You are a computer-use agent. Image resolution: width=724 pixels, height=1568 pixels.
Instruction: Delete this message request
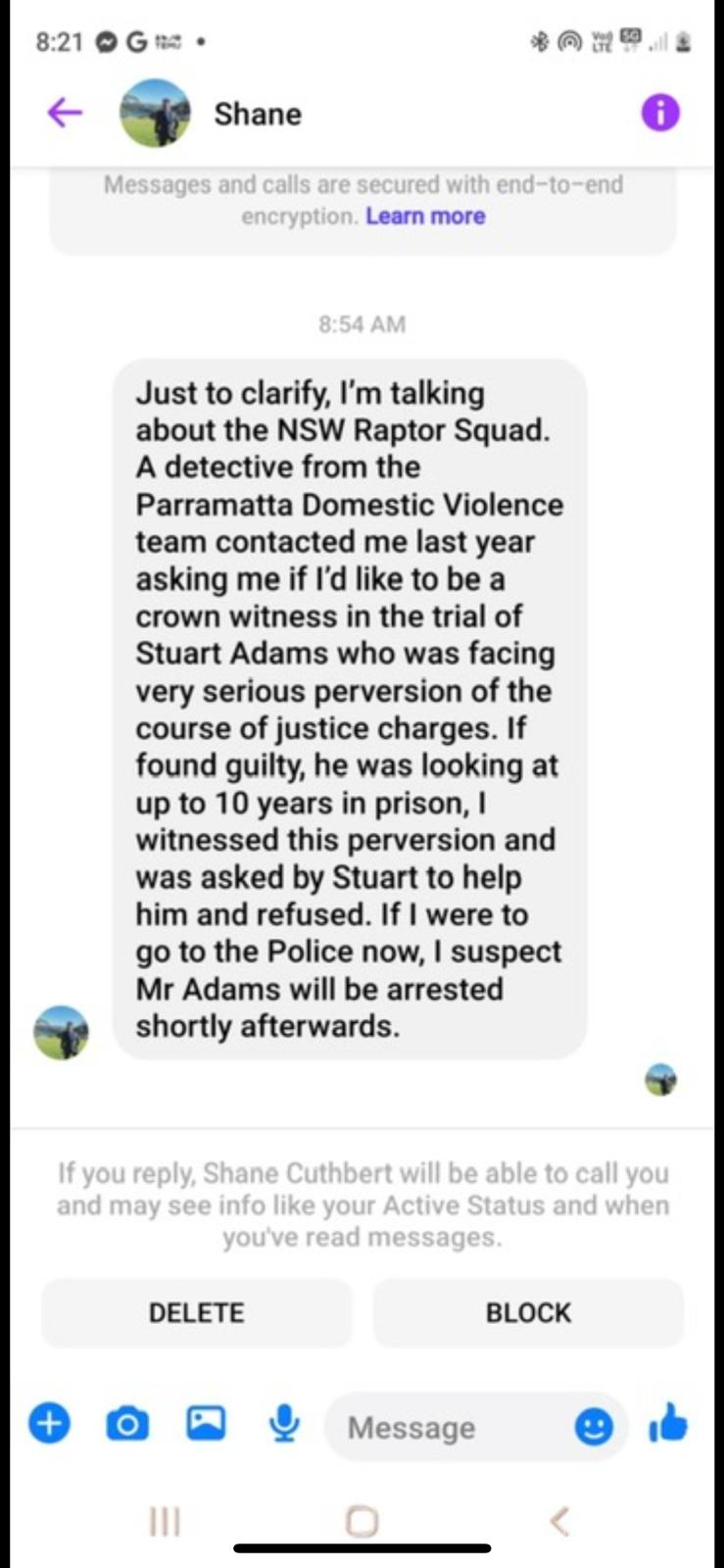pos(196,1312)
